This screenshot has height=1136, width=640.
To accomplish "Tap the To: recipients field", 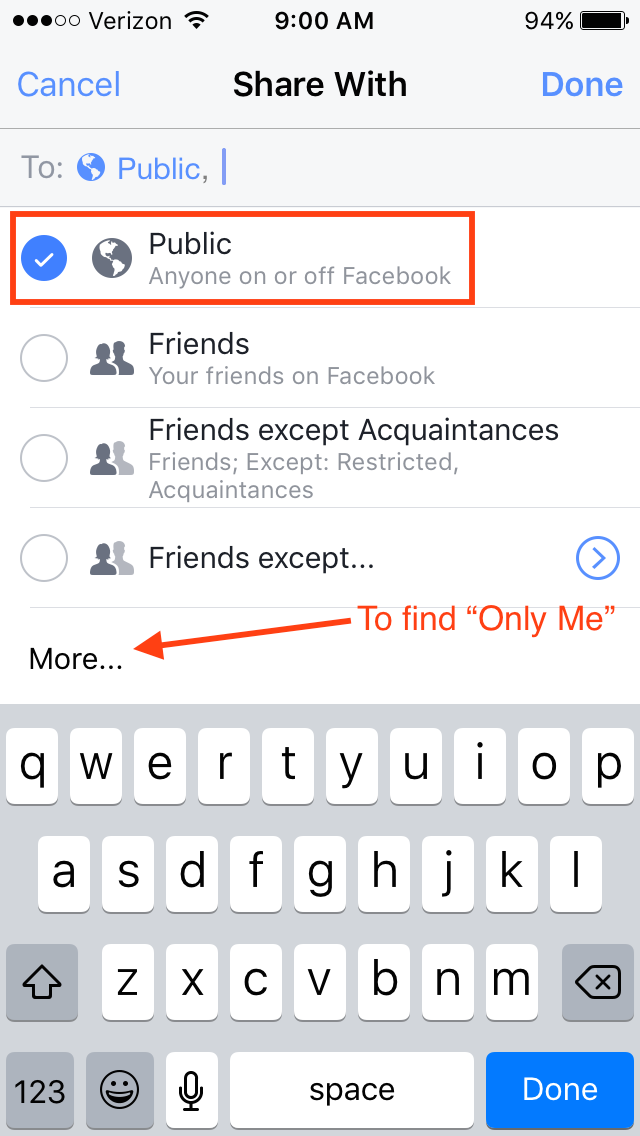I will (320, 168).
